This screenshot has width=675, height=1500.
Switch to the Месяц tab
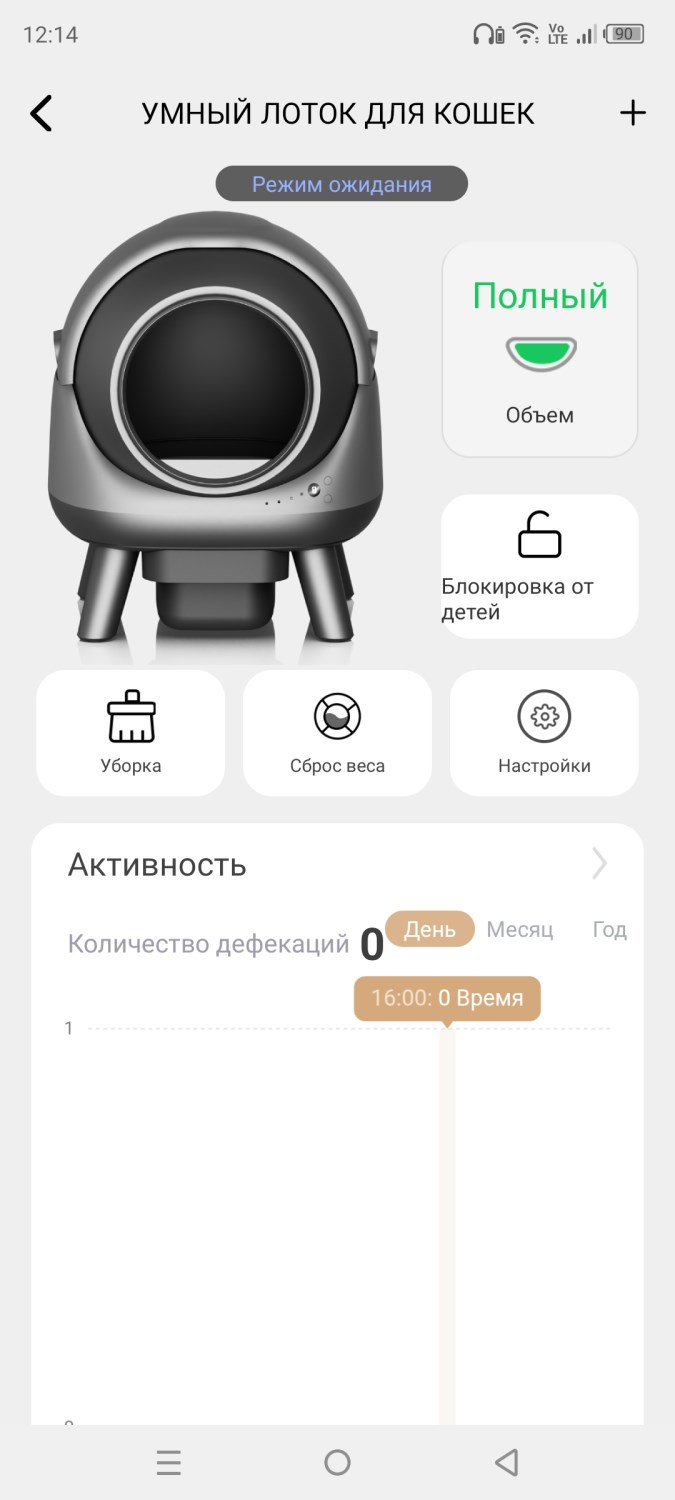[519, 929]
